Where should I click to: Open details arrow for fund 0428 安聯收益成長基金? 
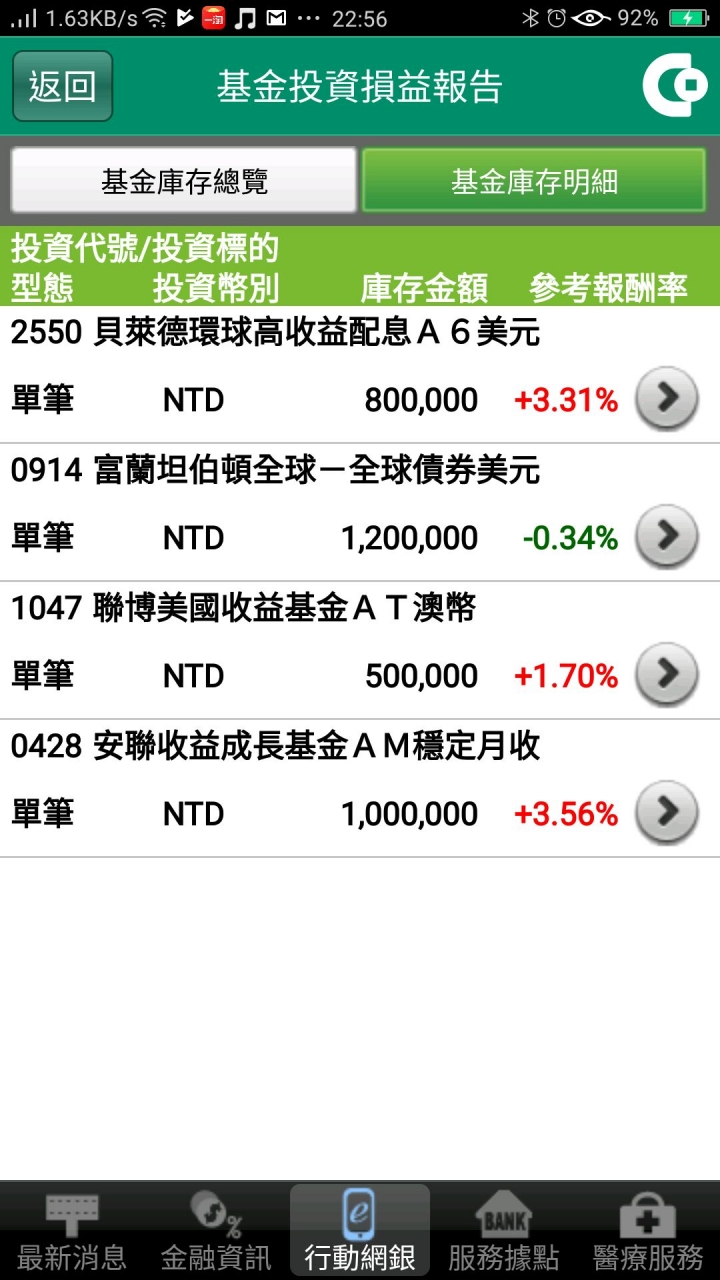(667, 813)
